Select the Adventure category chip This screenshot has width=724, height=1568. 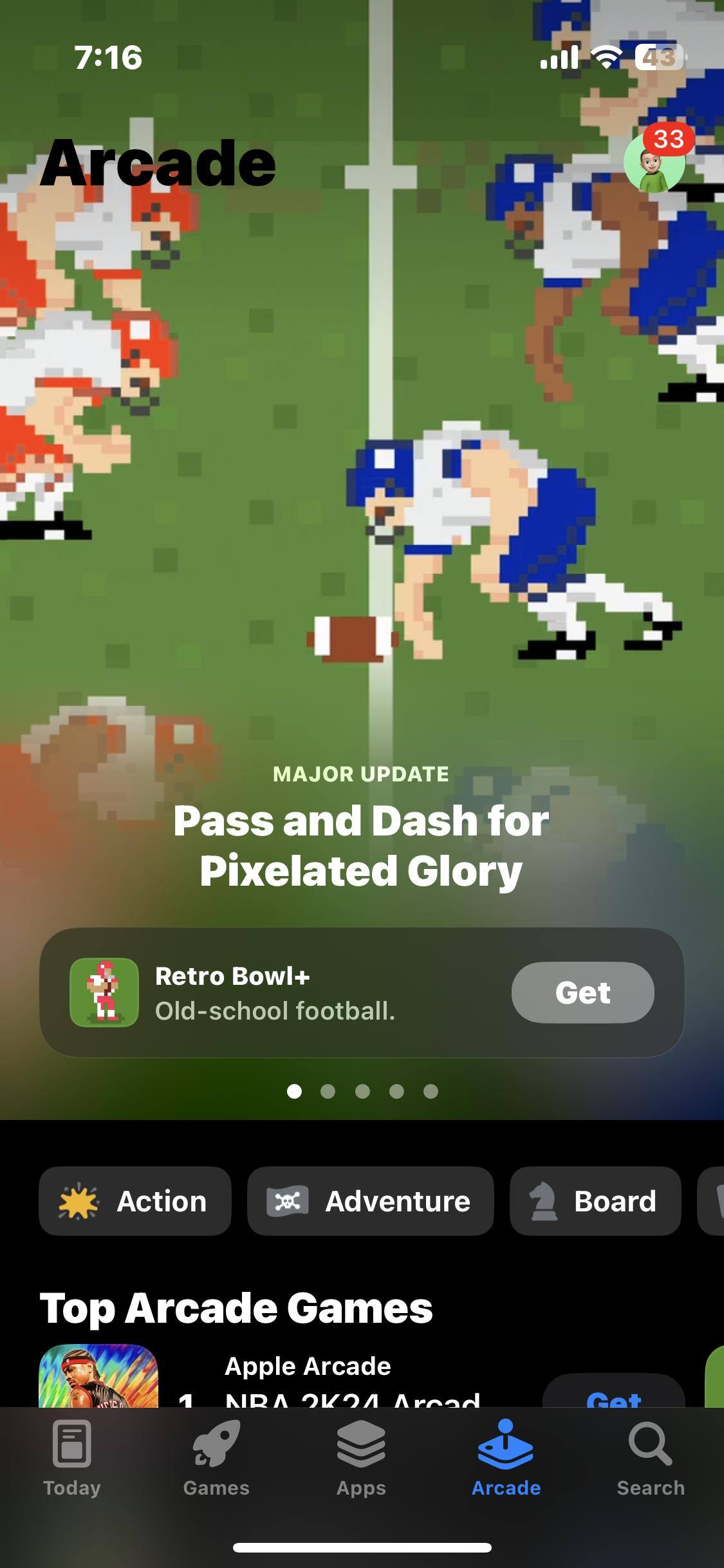coord(370,1201)
